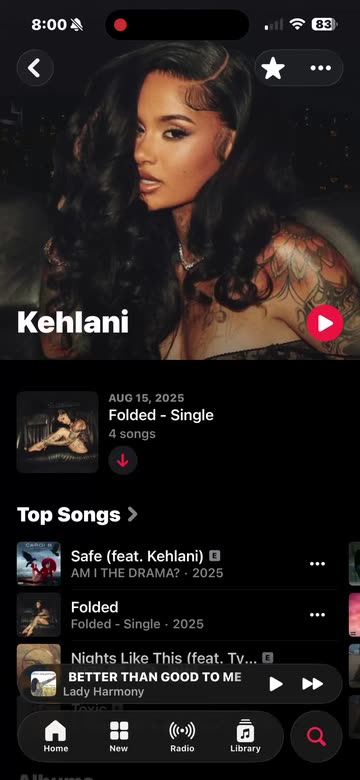Open the Folded - Single release

[x=161, y=415]
